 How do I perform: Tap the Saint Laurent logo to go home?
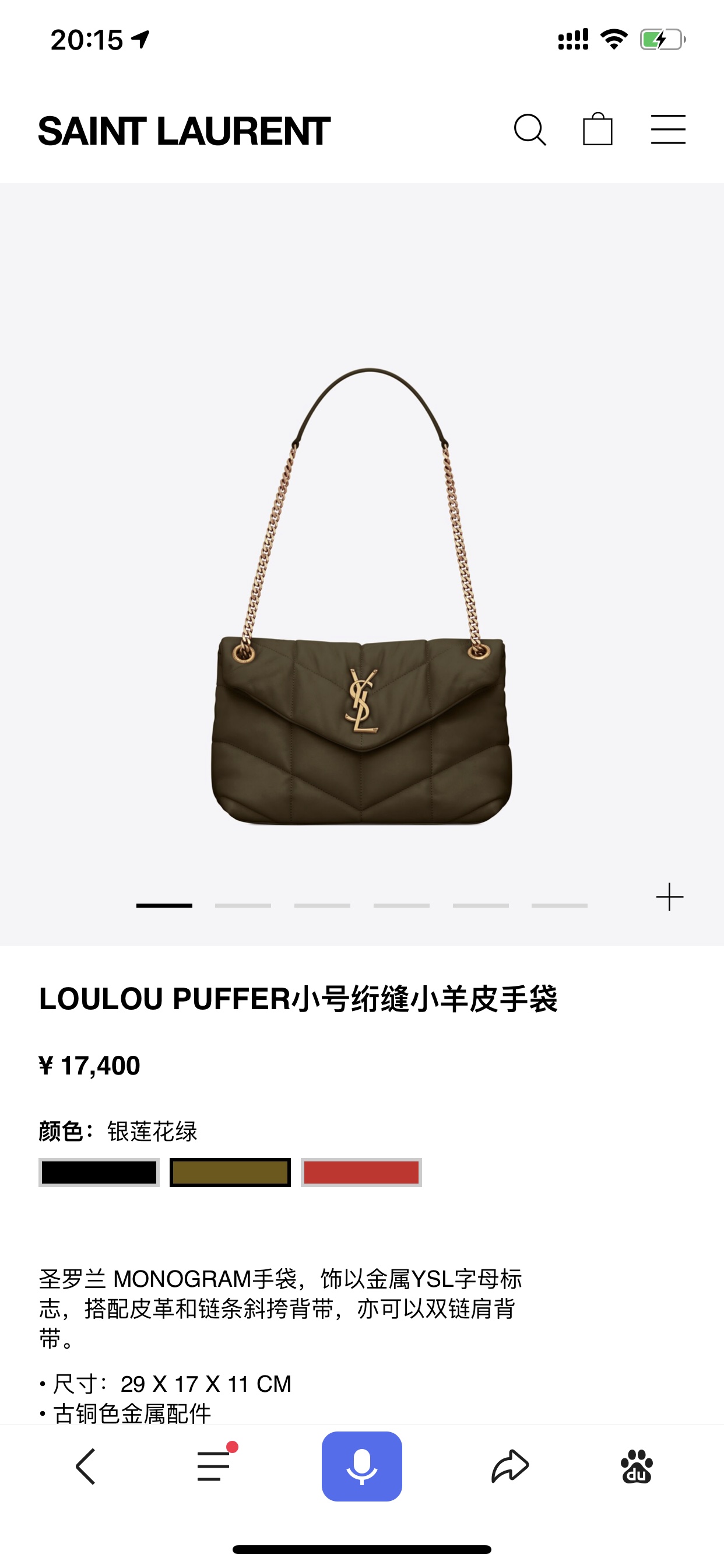(x=184, y=131)
